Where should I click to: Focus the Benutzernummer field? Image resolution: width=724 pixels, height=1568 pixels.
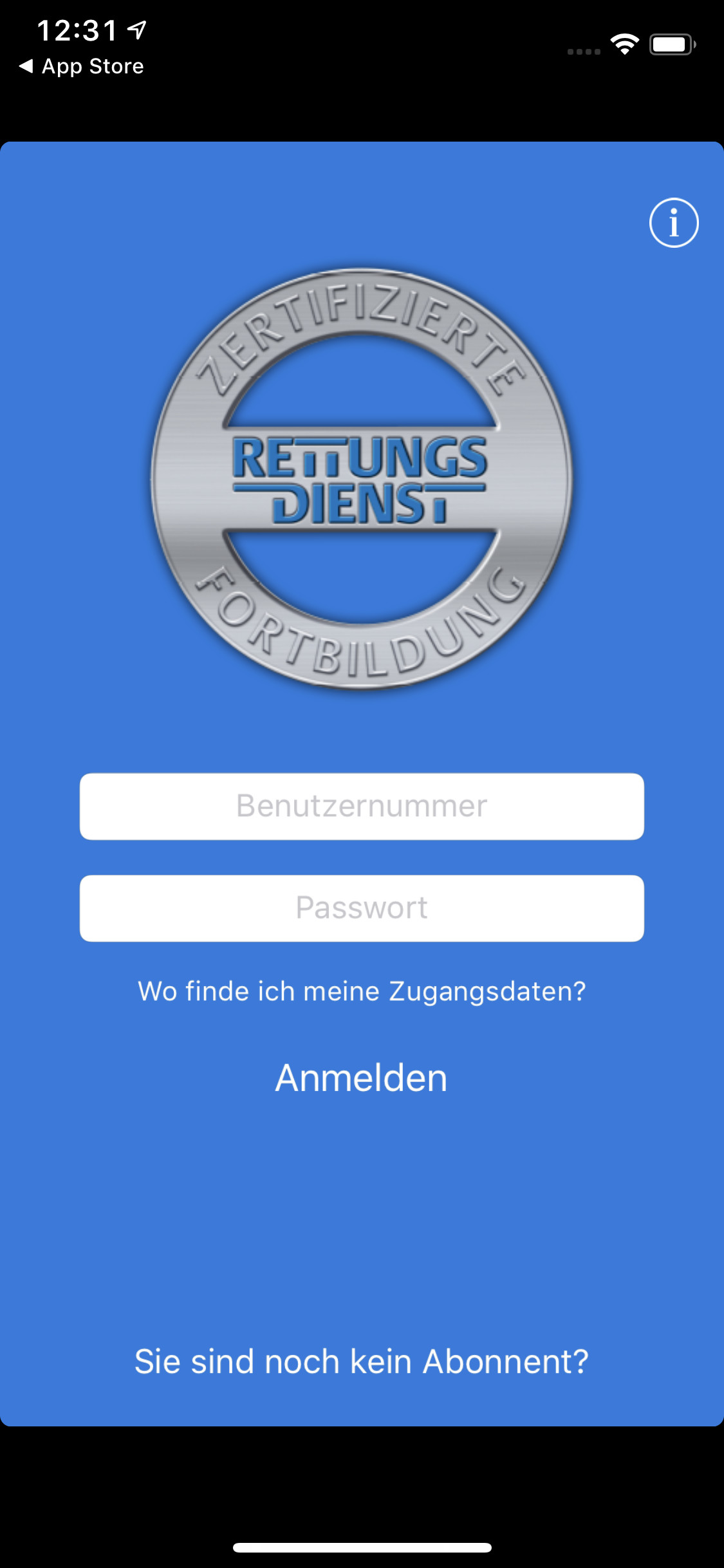tap(362, 807)
